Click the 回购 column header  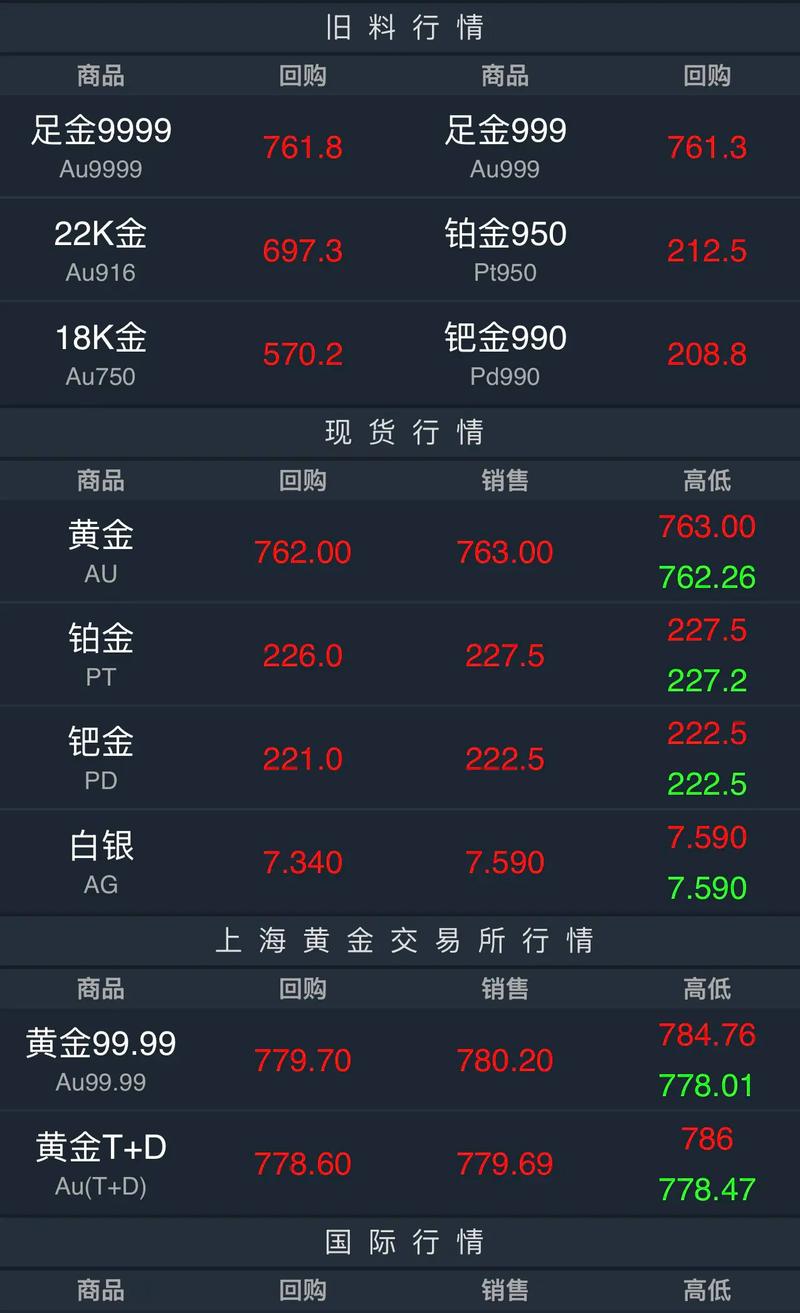pyautogui.click(x=302, y=481)
